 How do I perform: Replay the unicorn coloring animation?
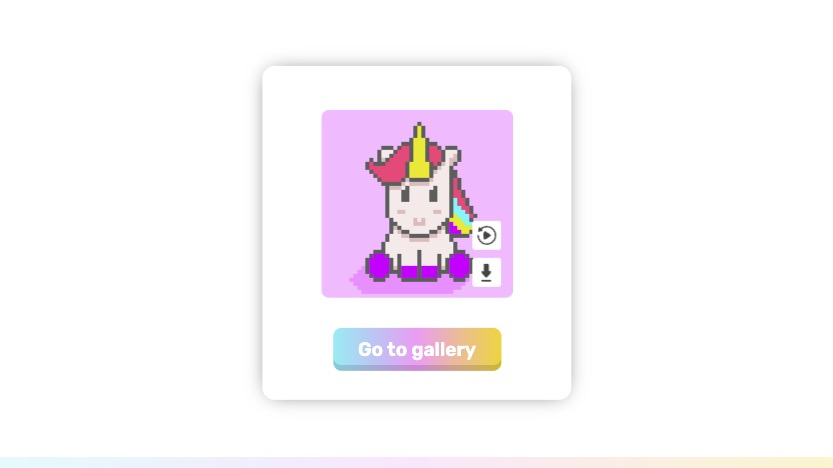click(x=486, y=235)
